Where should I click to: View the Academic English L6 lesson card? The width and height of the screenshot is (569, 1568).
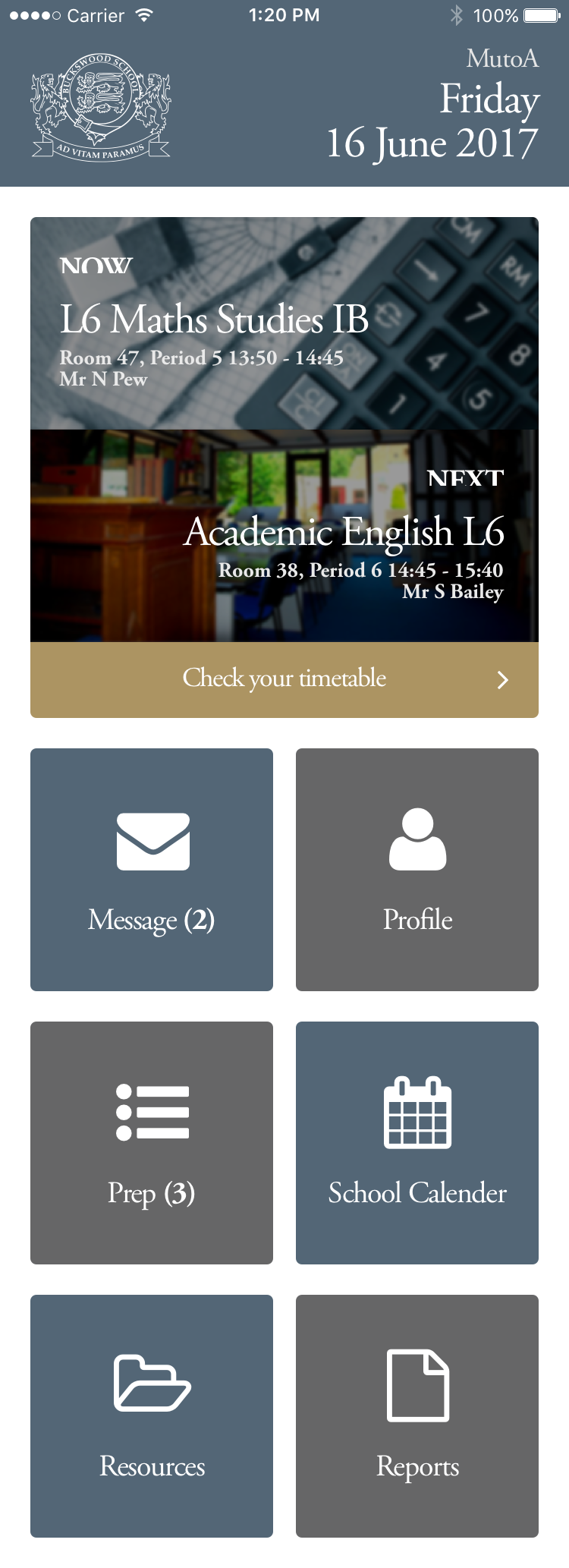pyautogui.click(x=284, y=536)
